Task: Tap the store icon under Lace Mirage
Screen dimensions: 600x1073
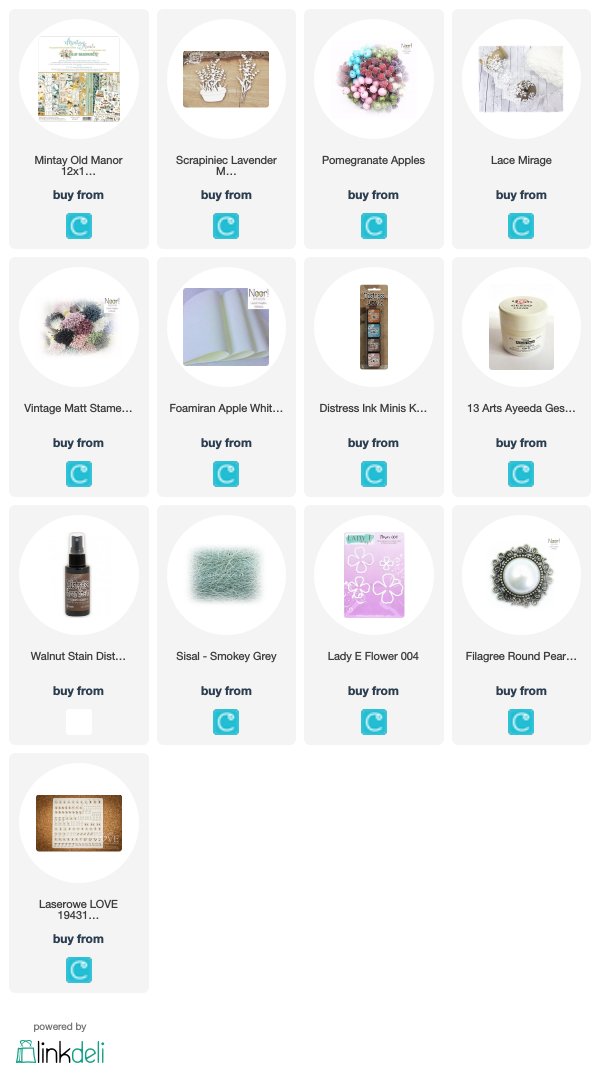Action: pos(521,226)
